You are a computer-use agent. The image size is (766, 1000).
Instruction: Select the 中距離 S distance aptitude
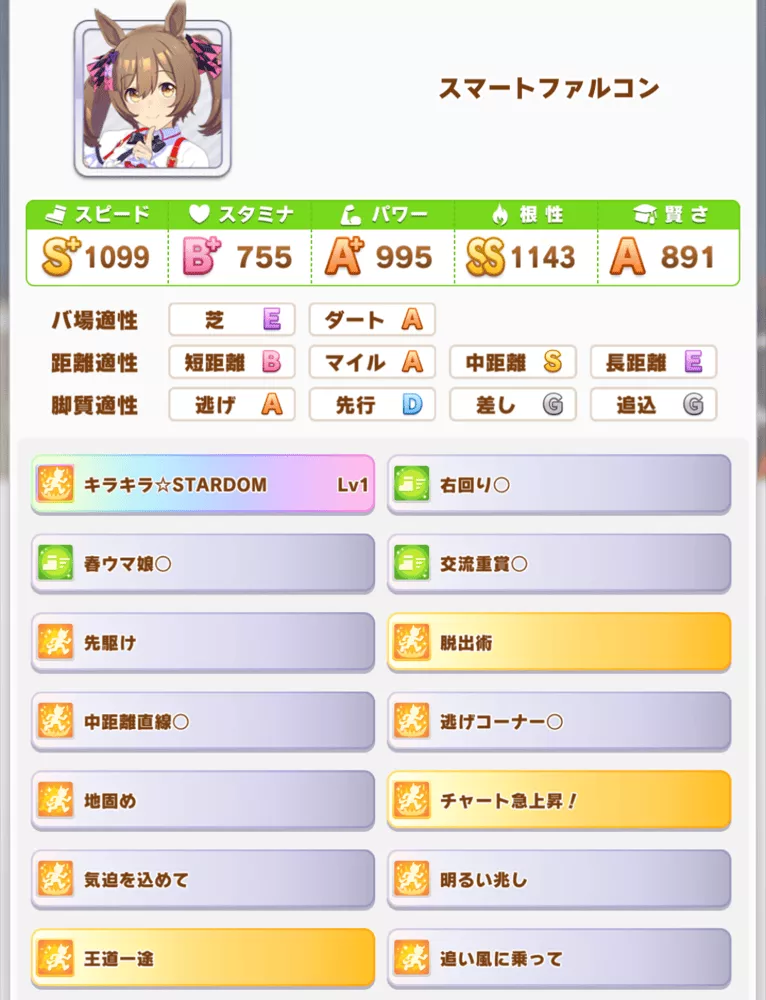tap(512, 362)
